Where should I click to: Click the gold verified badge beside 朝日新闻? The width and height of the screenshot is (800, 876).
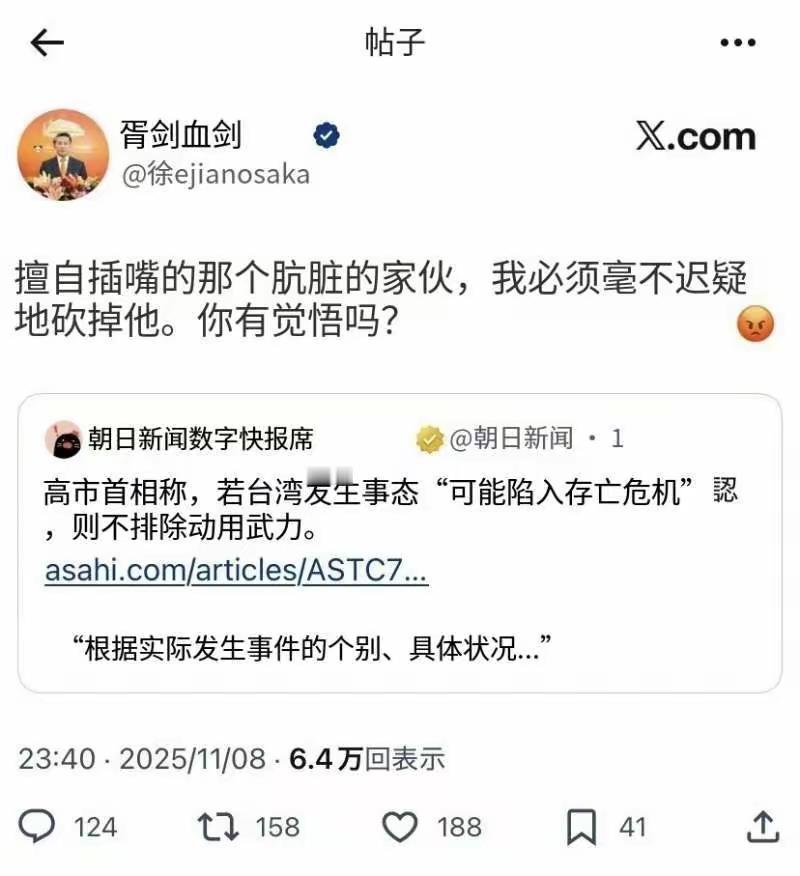[x=428, y=437]
